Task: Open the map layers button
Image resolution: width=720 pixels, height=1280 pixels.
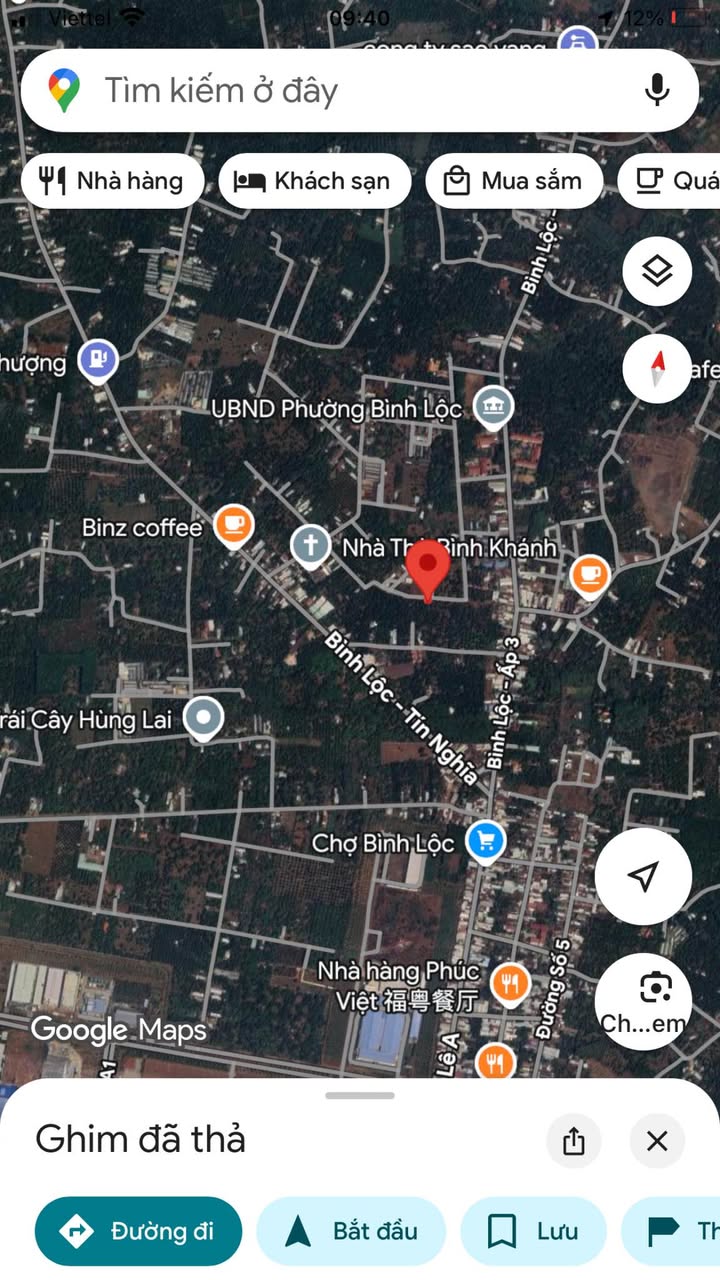Action: pos(657,271)
